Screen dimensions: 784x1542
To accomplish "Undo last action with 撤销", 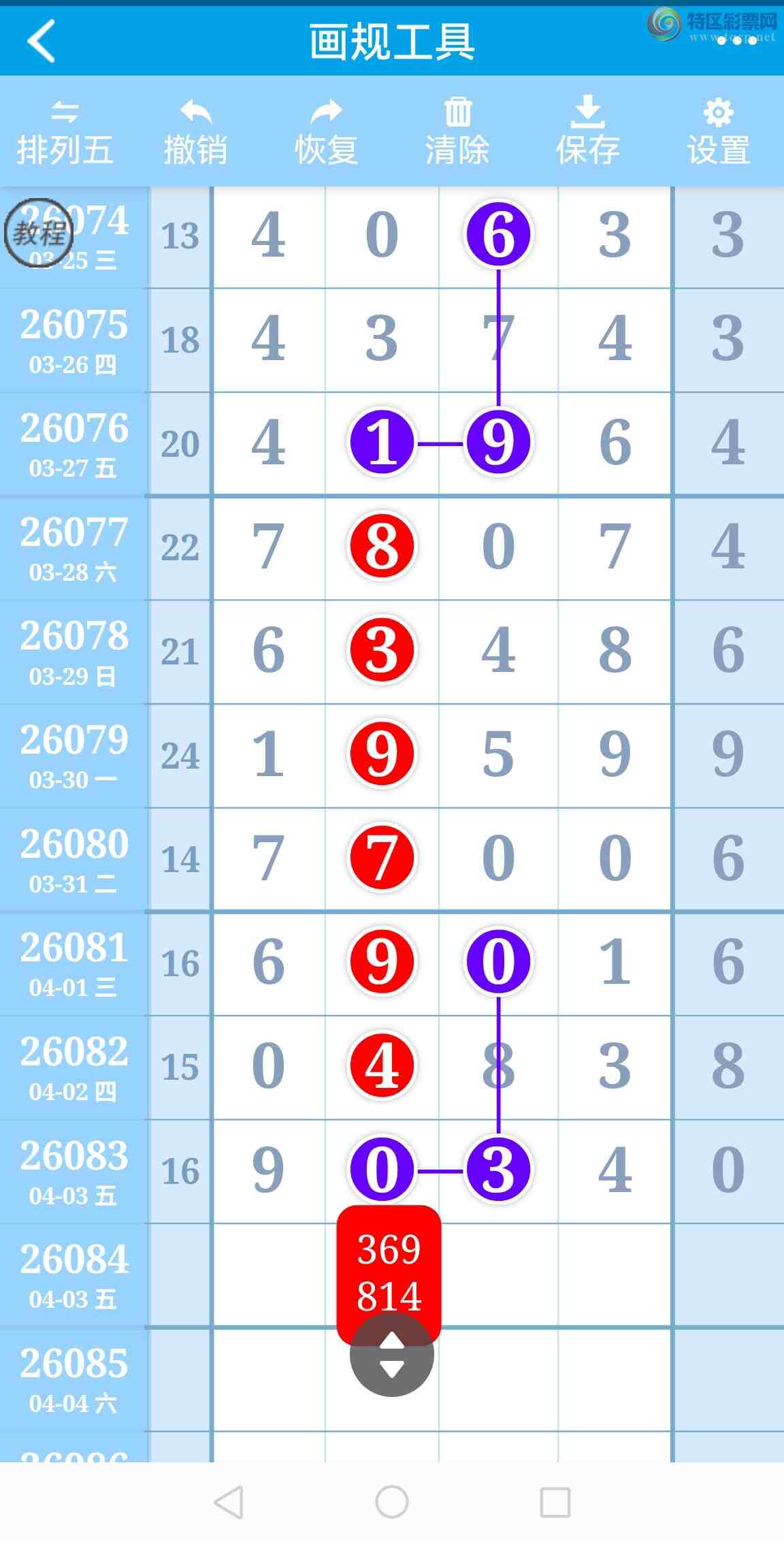I will pos(195,133).
